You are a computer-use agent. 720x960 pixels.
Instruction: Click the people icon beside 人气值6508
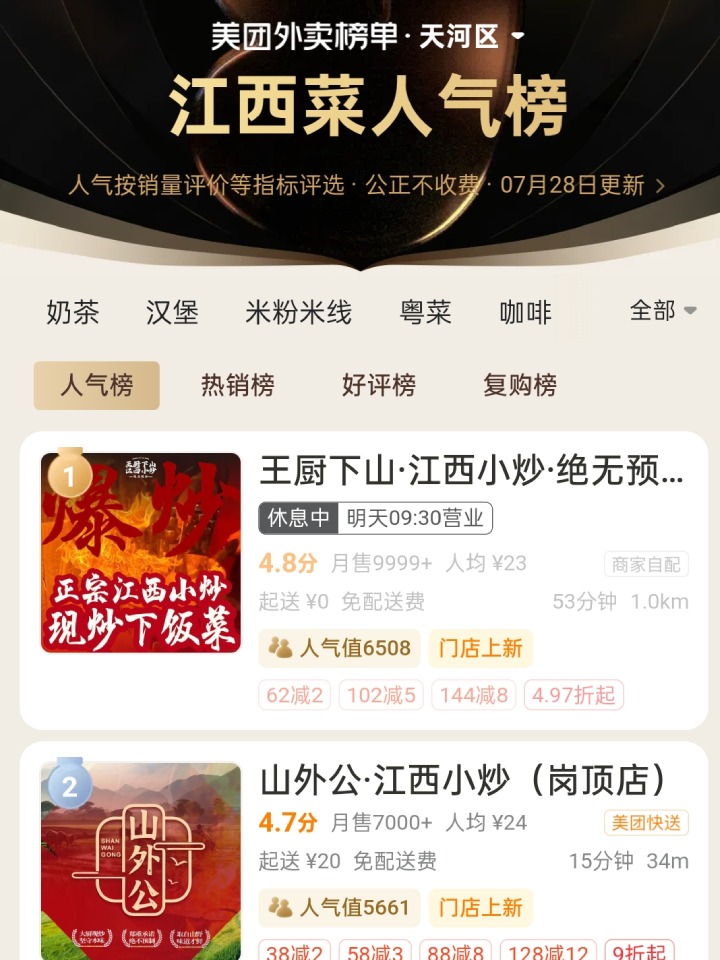(282, 649)
